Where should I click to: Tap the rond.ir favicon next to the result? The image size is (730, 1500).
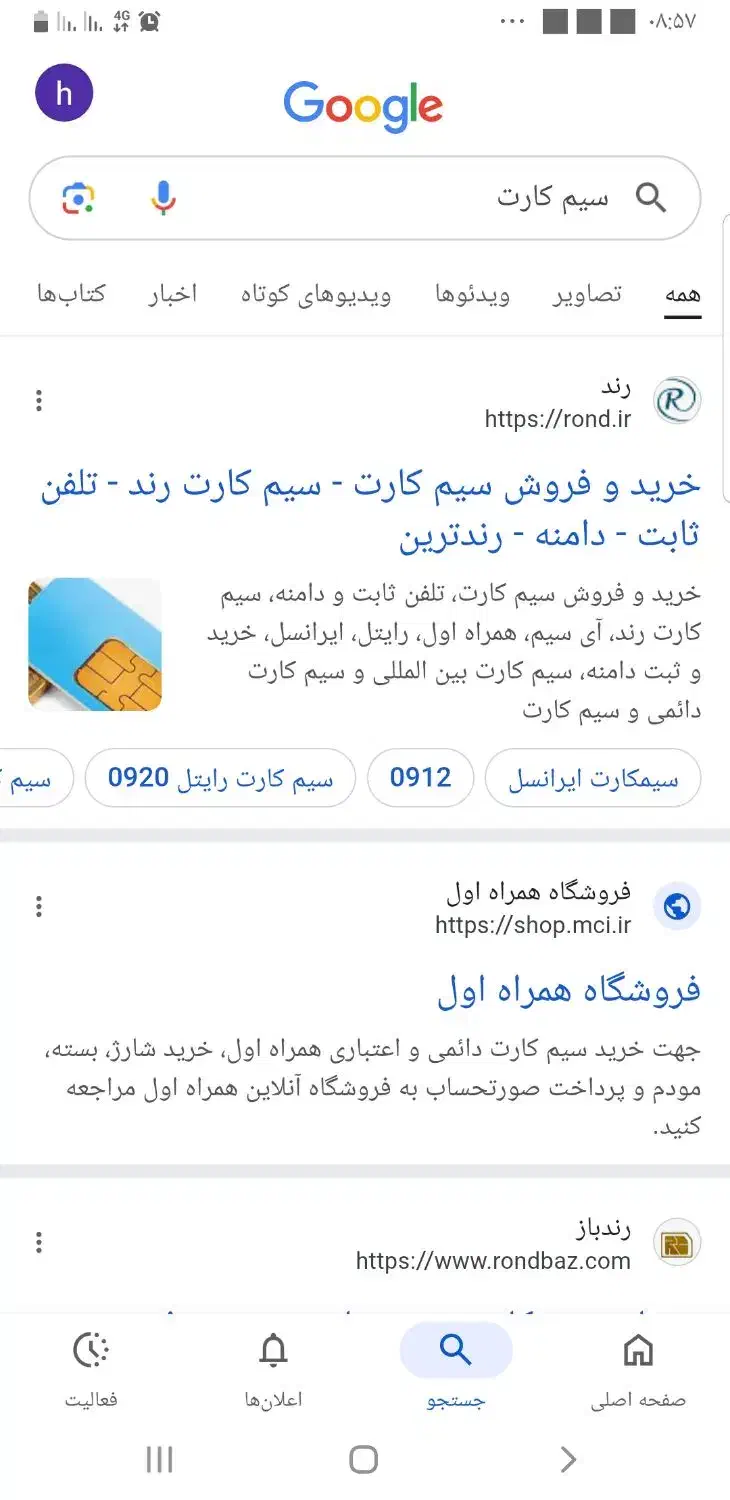point(678,399)
